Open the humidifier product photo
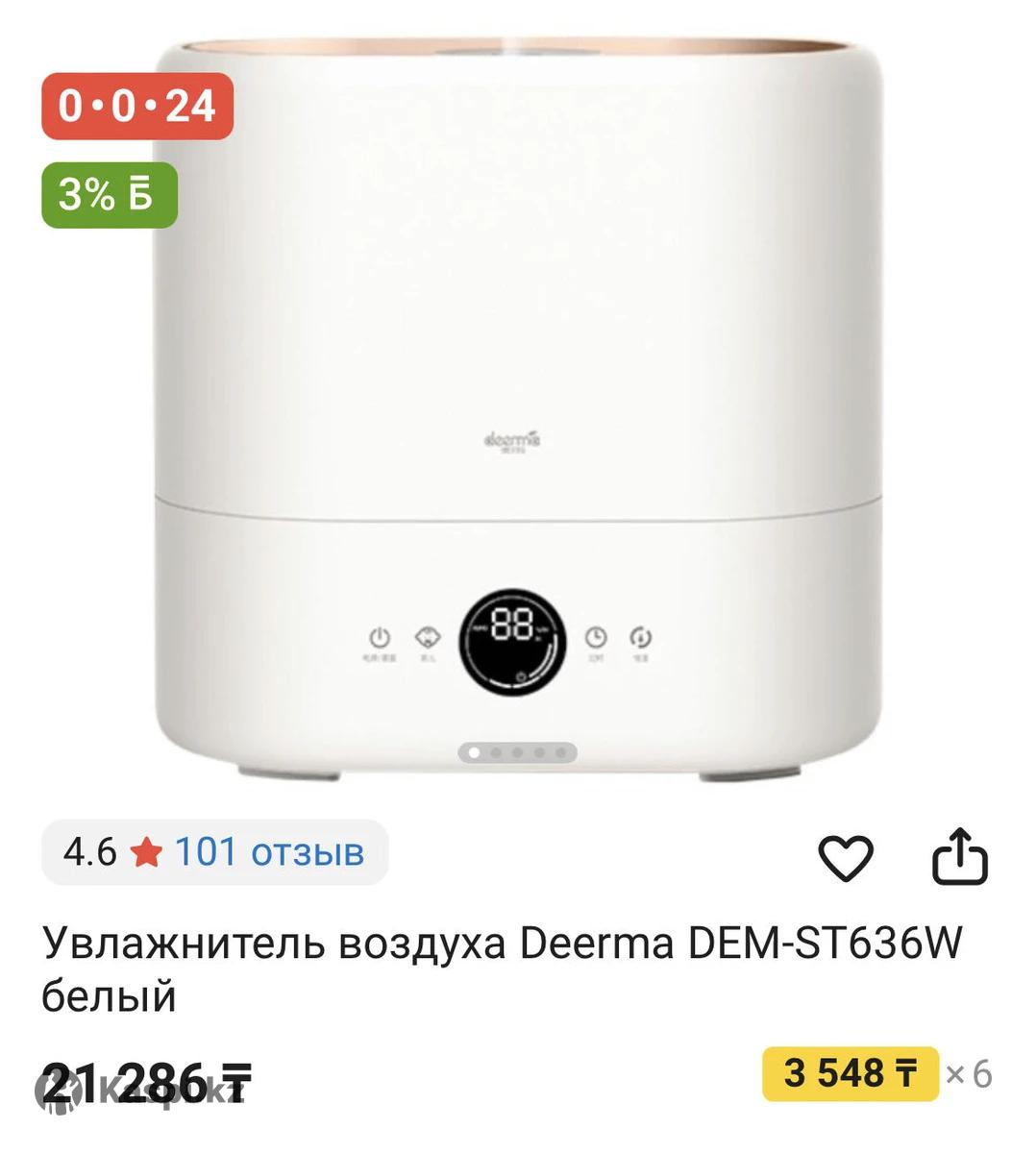 click(x=519, y=384)
